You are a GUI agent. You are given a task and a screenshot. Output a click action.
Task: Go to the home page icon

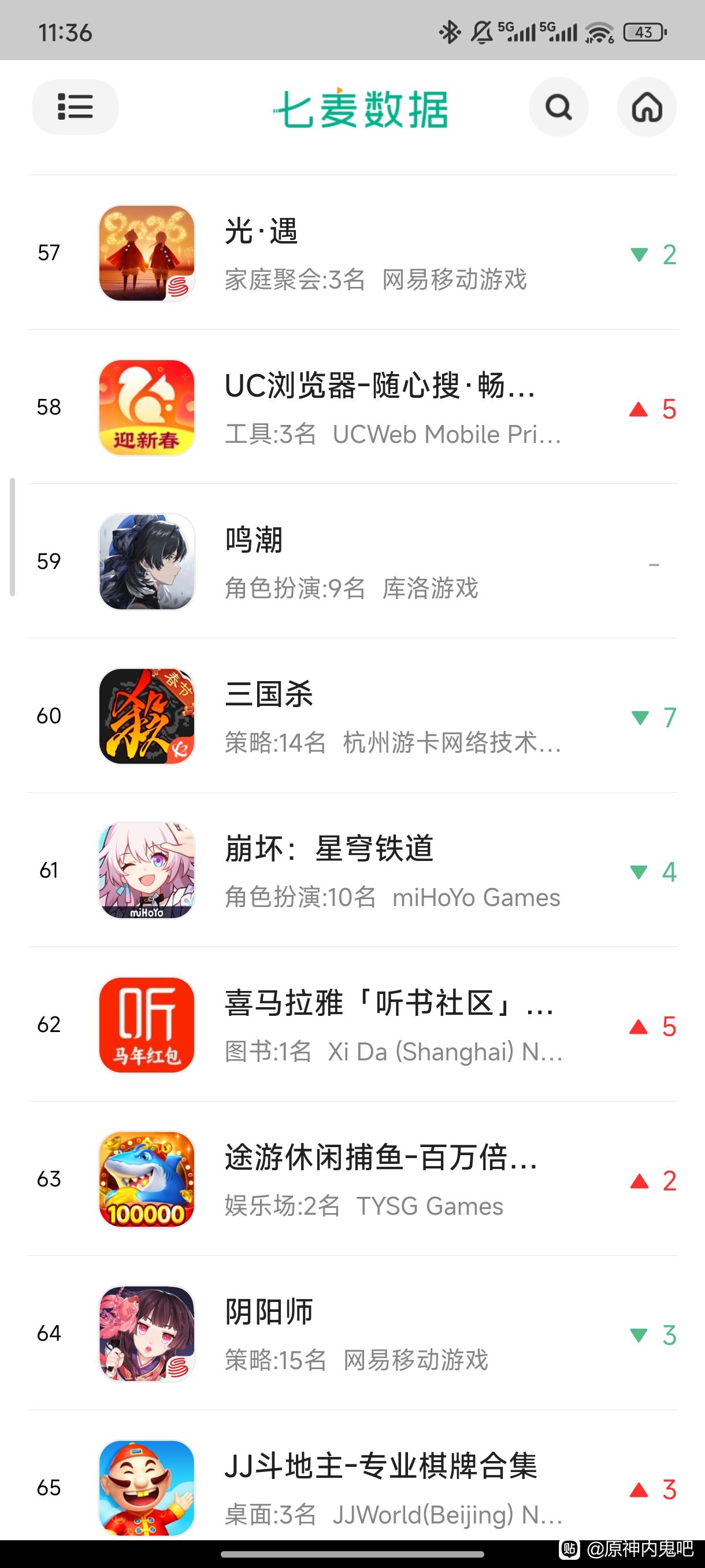(x=647, y=108)
